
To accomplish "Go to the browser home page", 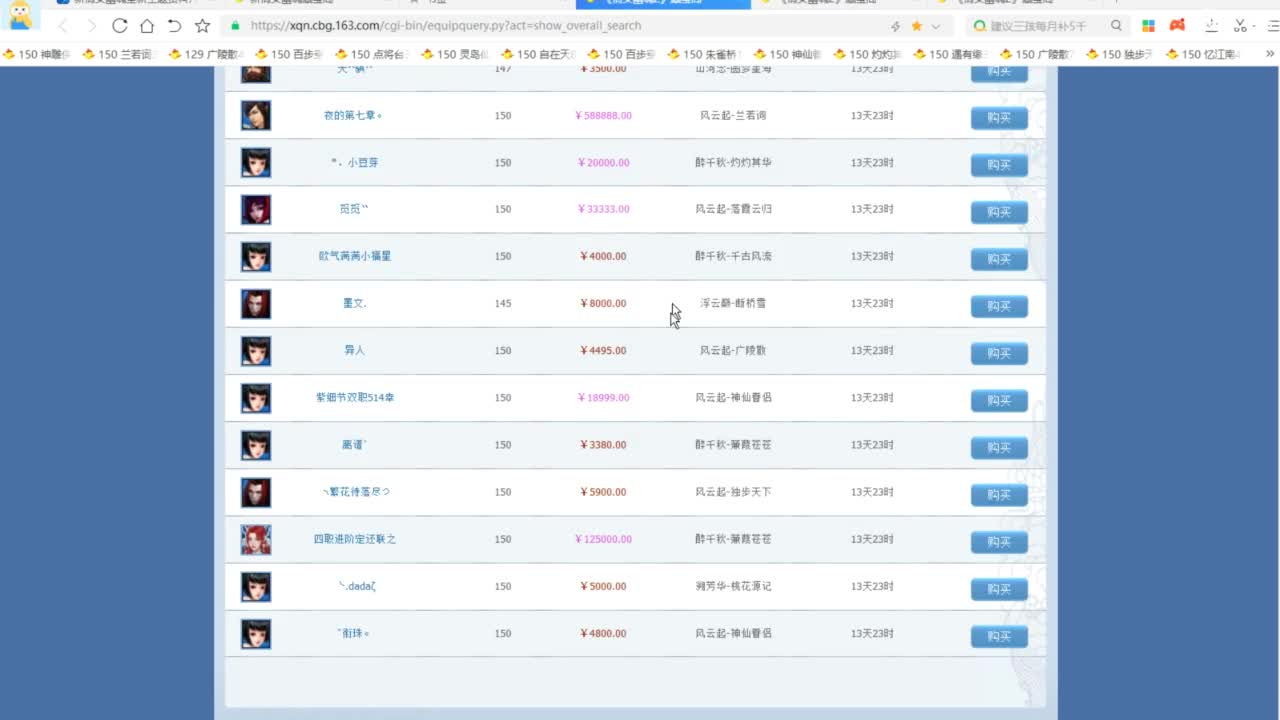I will click(147, 26).
